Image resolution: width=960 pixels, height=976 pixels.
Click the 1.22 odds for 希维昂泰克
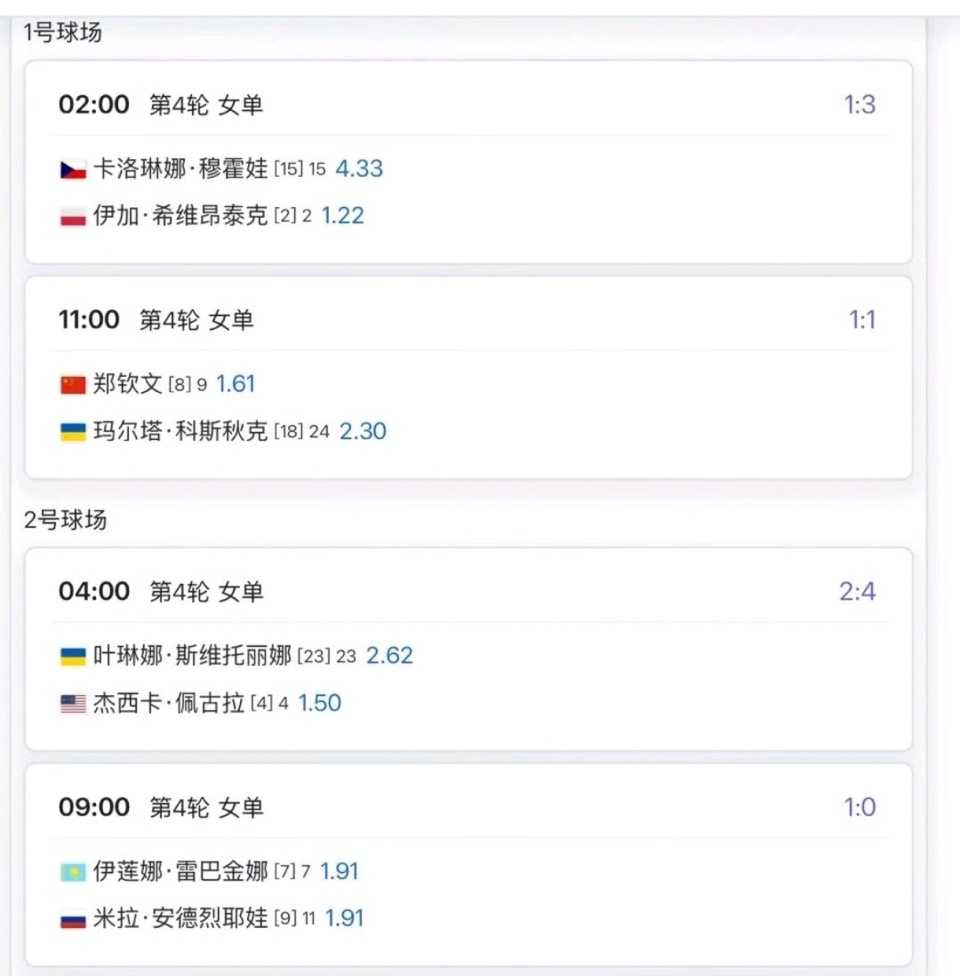tap(343, 215)
